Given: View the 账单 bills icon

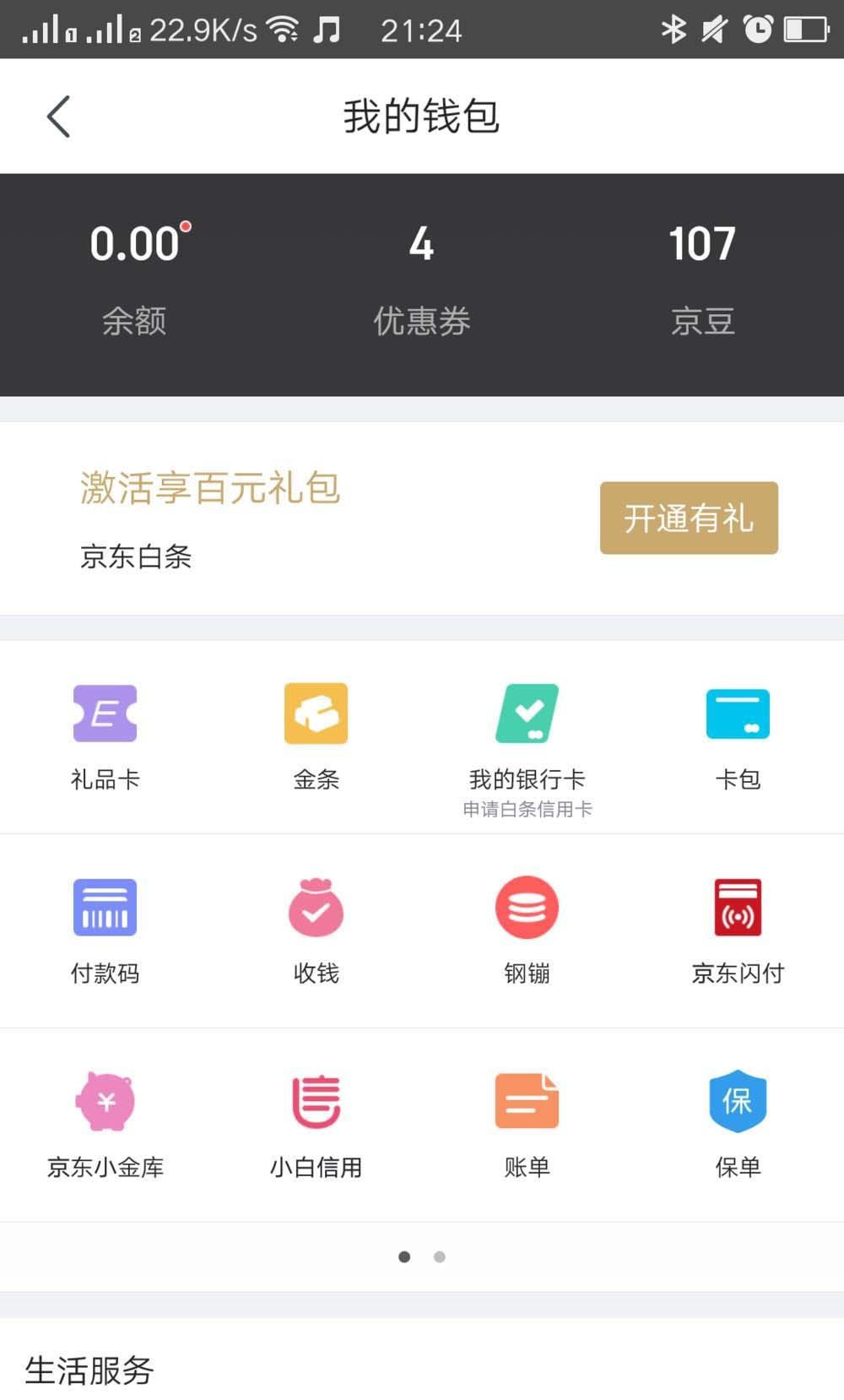Looking at the screenshot, I should point(527,1123).
